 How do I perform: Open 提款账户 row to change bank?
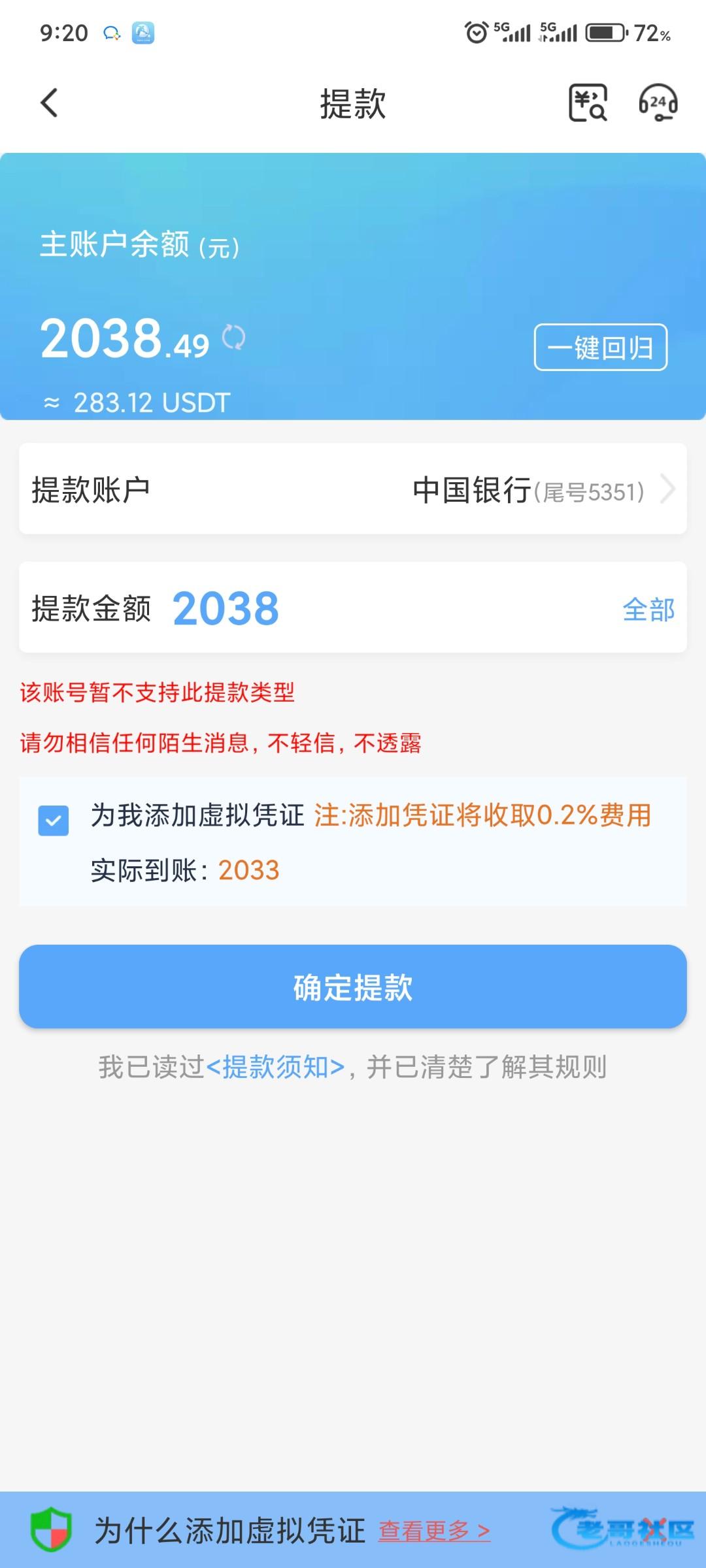353,489
